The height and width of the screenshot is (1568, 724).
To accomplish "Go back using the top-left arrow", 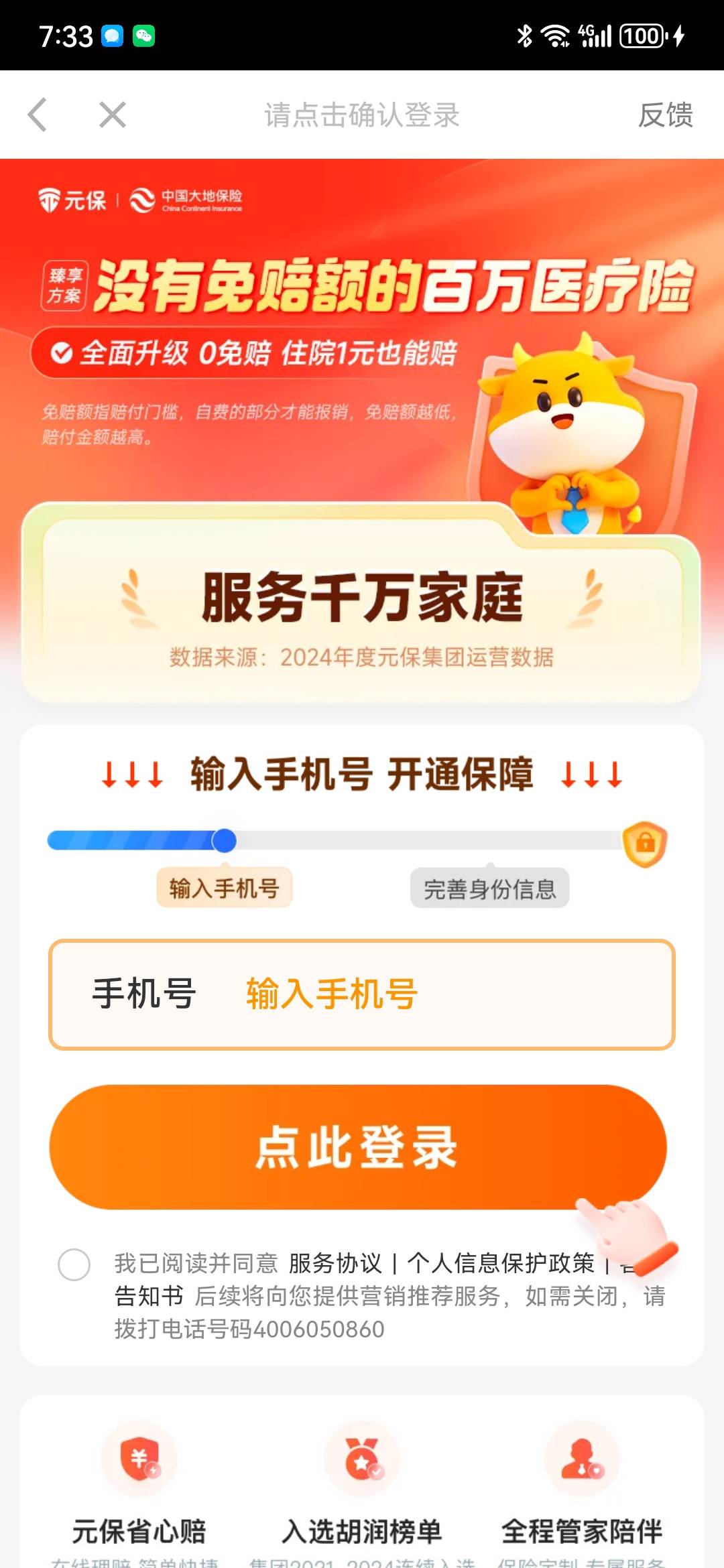I will pos(38,115).
